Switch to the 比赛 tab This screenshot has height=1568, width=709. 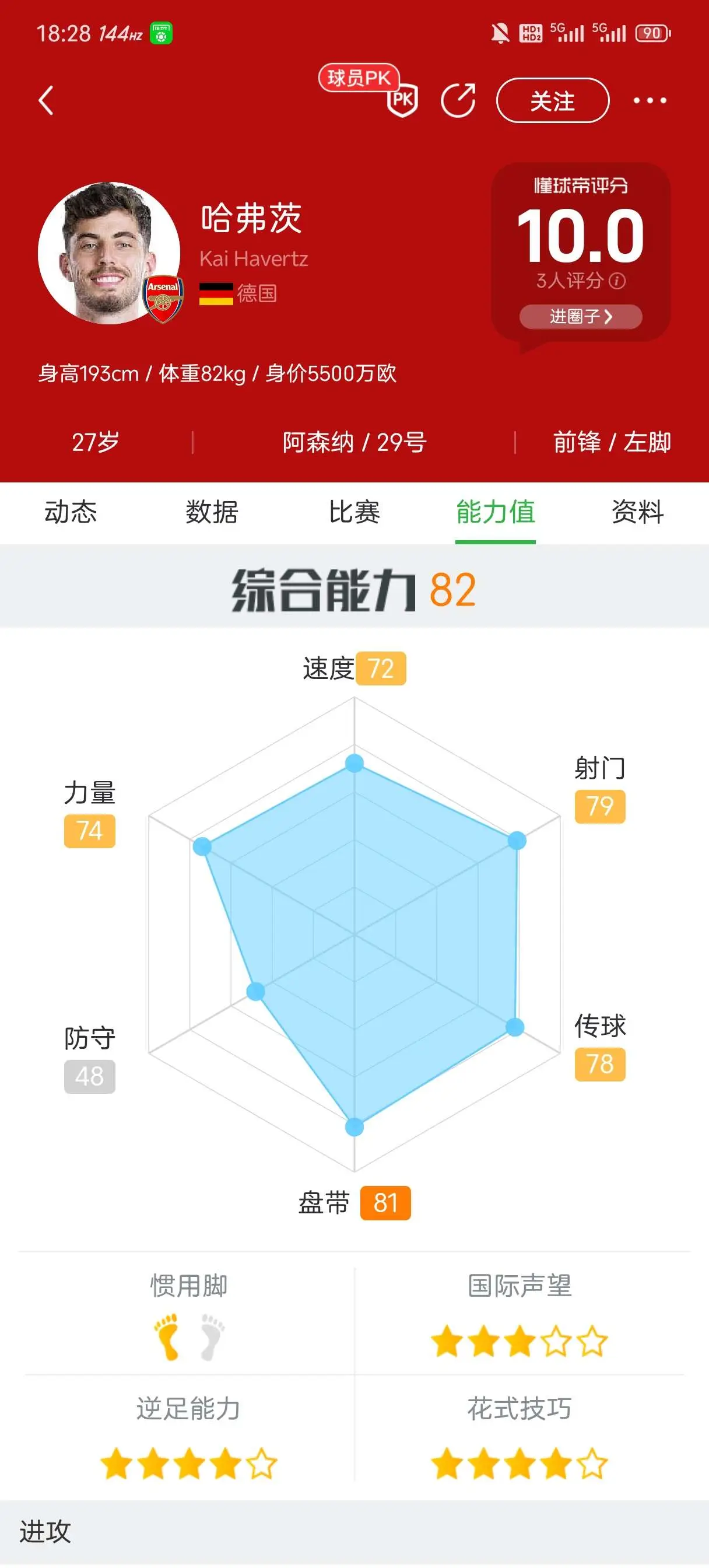coord(354,512)
